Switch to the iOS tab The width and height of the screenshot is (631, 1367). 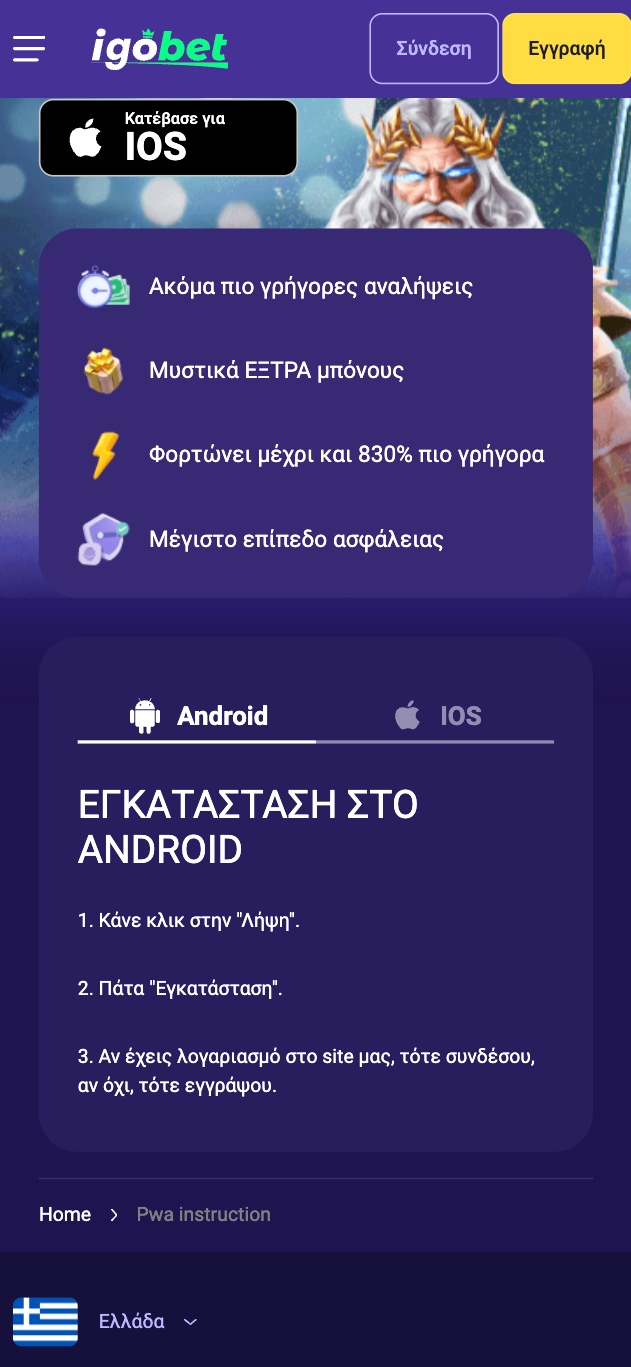[x=438, y=716]
